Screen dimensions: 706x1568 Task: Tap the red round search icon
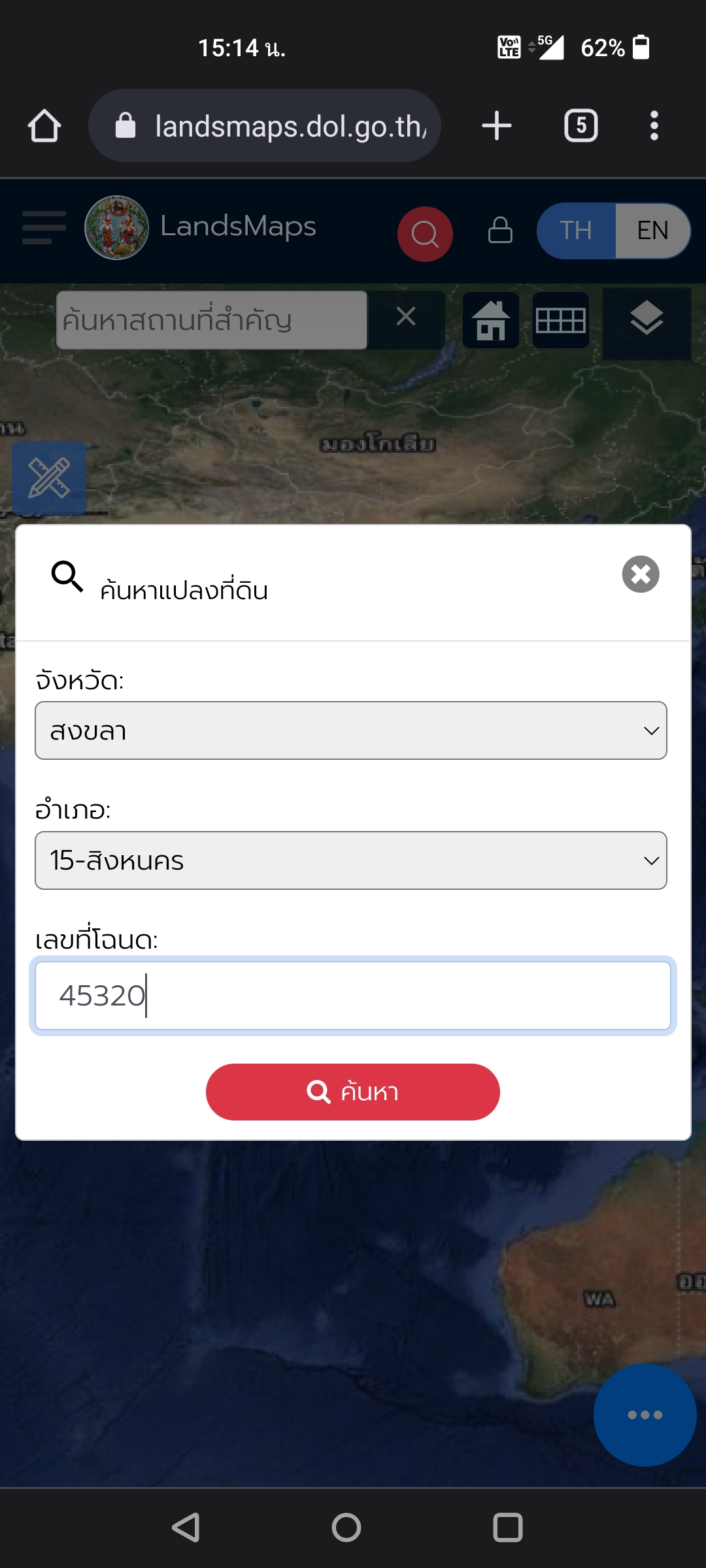coord(425,234)
